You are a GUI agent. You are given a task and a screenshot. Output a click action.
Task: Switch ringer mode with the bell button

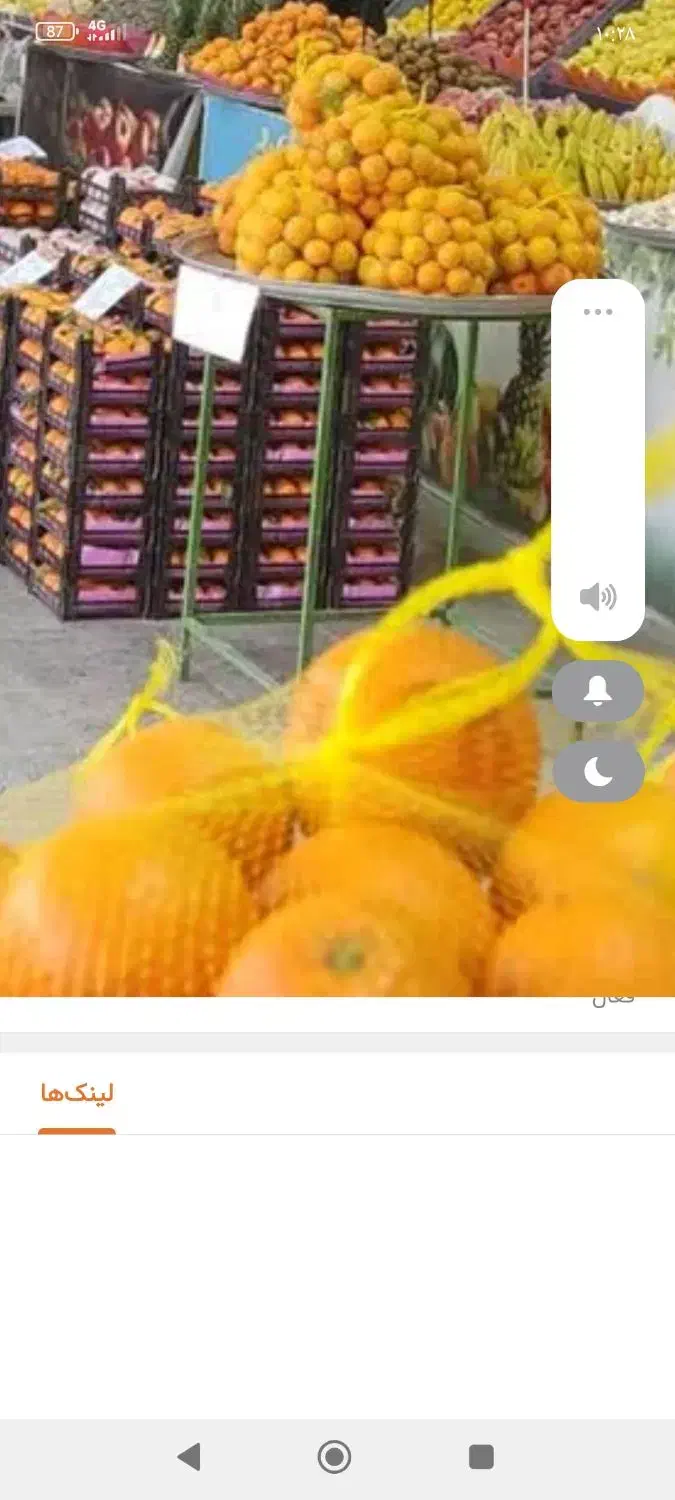coord(598,691)
